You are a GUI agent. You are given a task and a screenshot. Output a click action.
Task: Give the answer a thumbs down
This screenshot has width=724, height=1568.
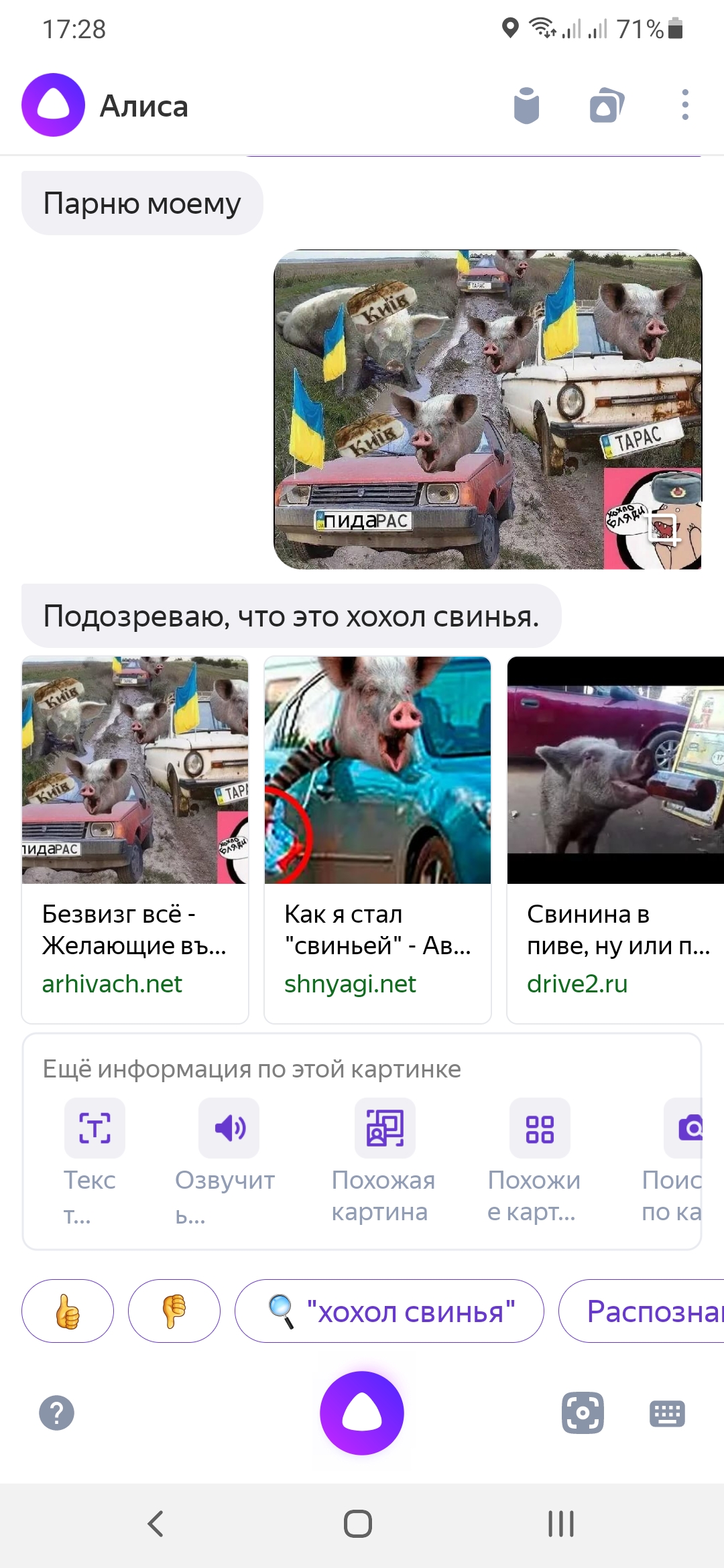pyautogui.click(x=174, y=1311)
